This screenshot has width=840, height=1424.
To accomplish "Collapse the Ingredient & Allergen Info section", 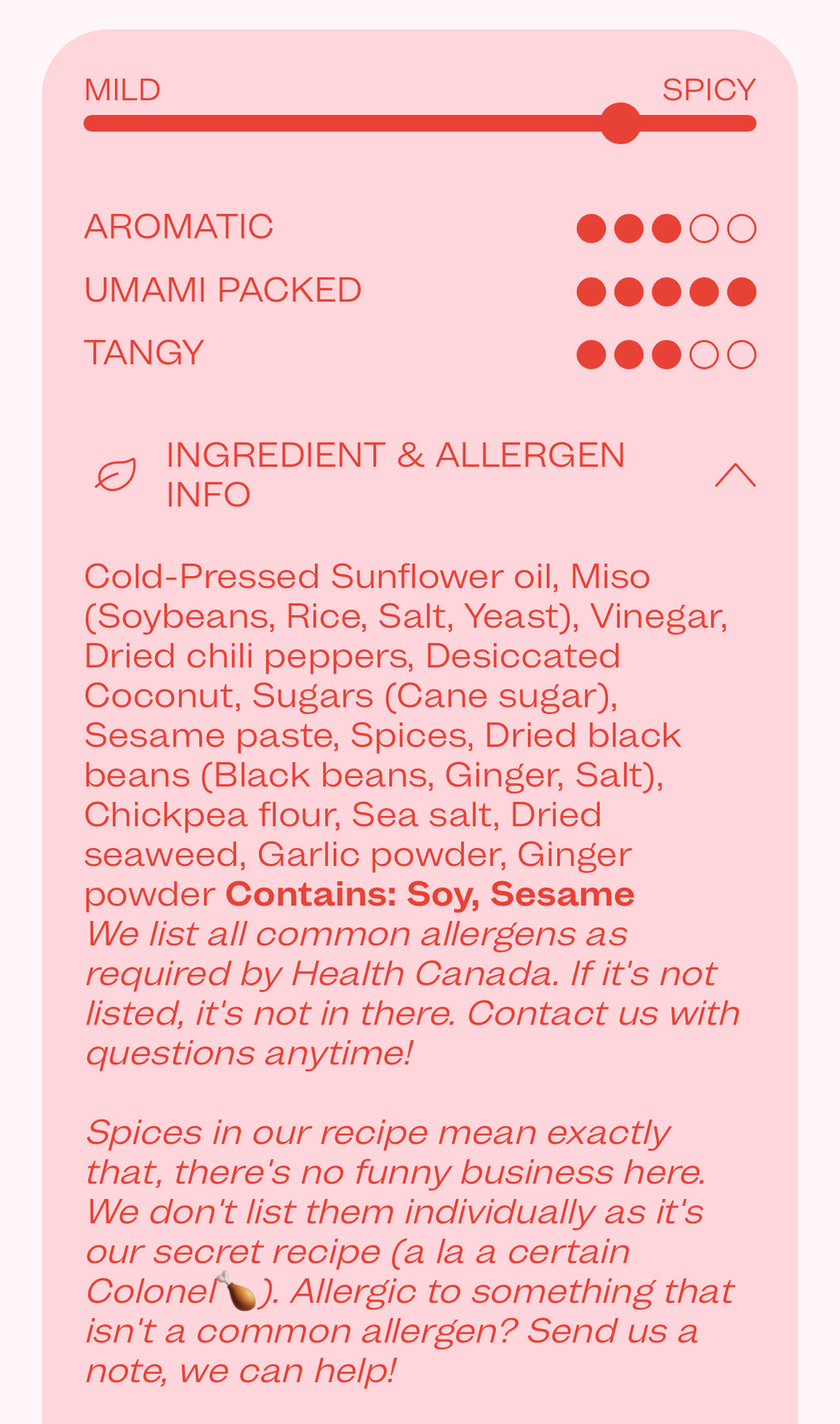I will pyautogui.click(x=735, y=475).
